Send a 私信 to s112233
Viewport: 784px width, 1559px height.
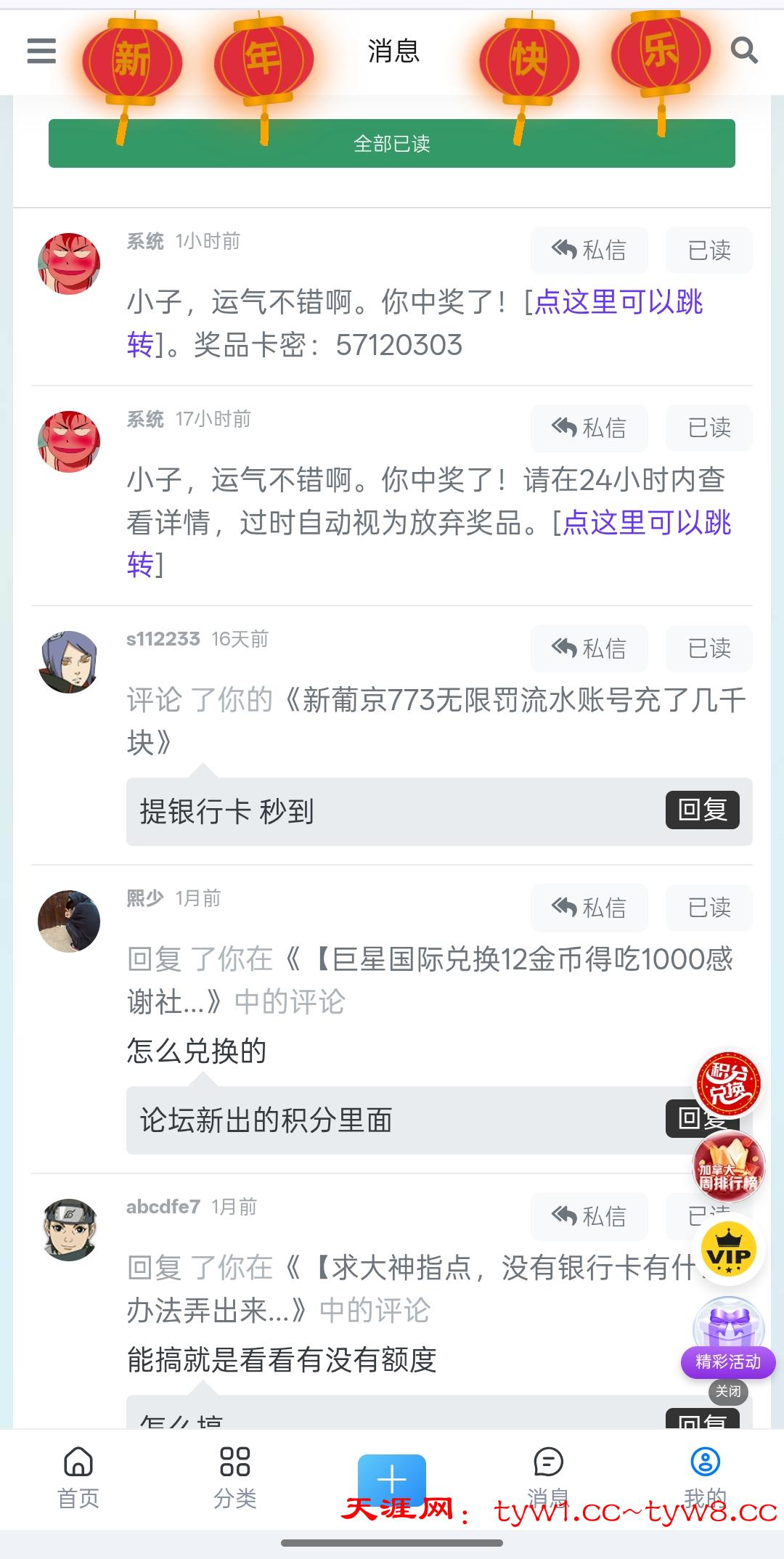point(589,648)
